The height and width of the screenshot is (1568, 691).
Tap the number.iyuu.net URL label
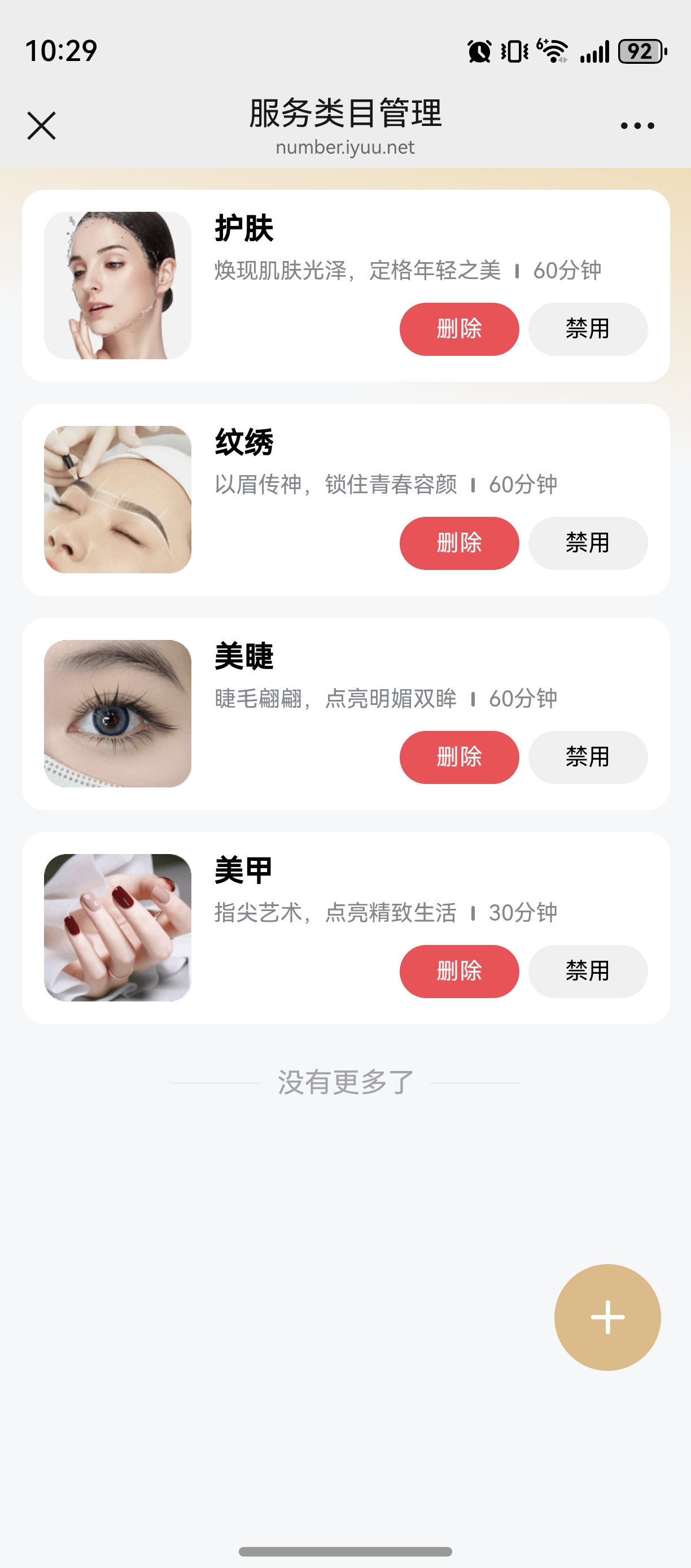(x=344, y=147)
